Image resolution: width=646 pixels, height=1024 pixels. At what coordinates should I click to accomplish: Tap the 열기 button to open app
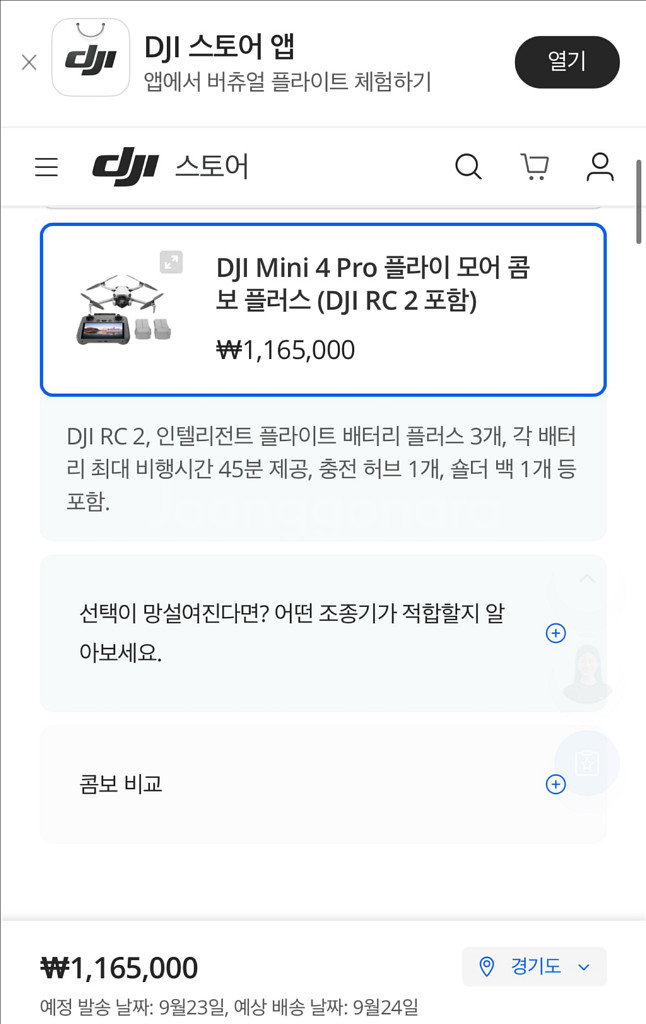tap(567, 61)
